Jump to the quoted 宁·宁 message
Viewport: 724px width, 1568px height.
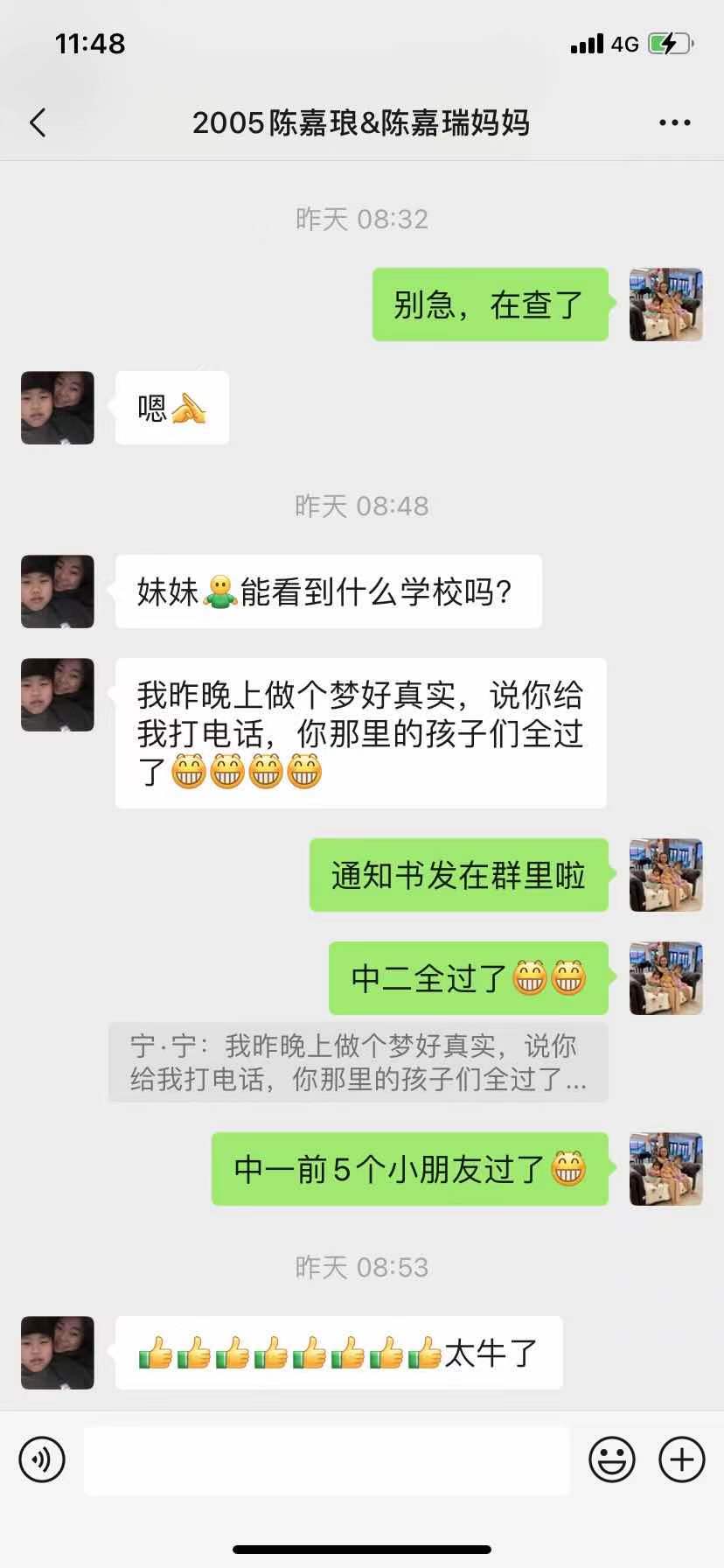point(358,1062)
